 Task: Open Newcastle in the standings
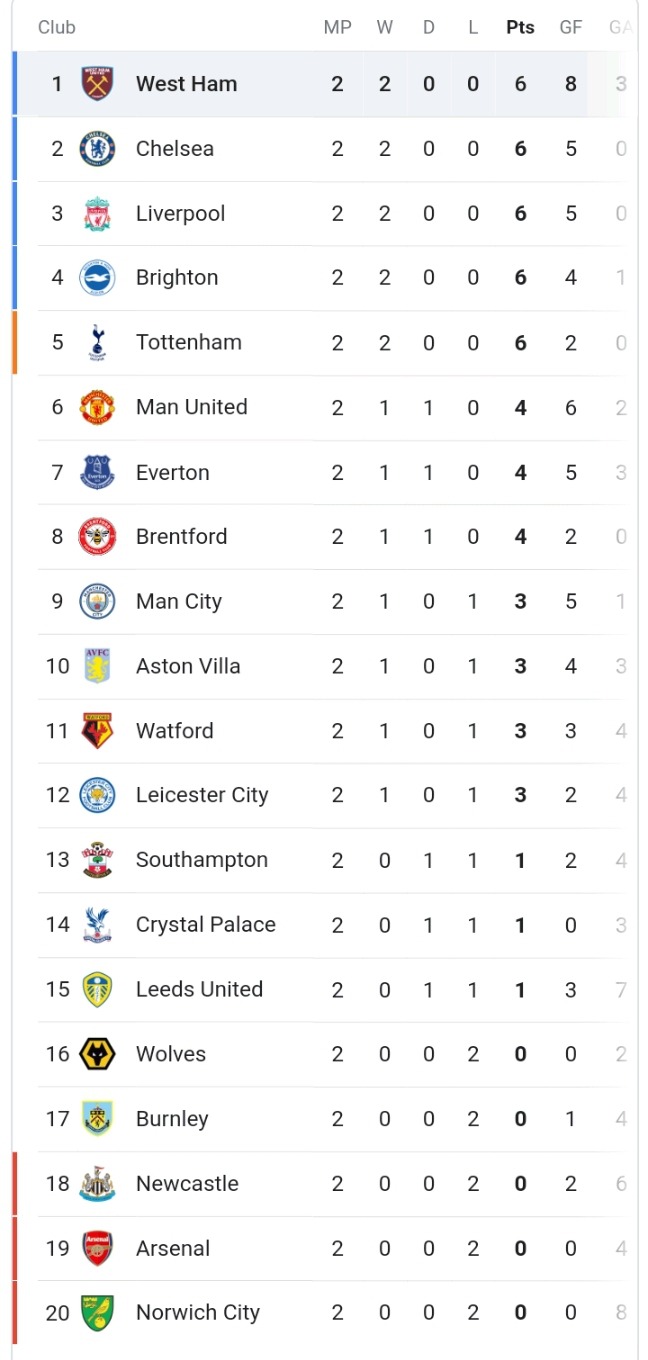click(x=325, y=1183)
